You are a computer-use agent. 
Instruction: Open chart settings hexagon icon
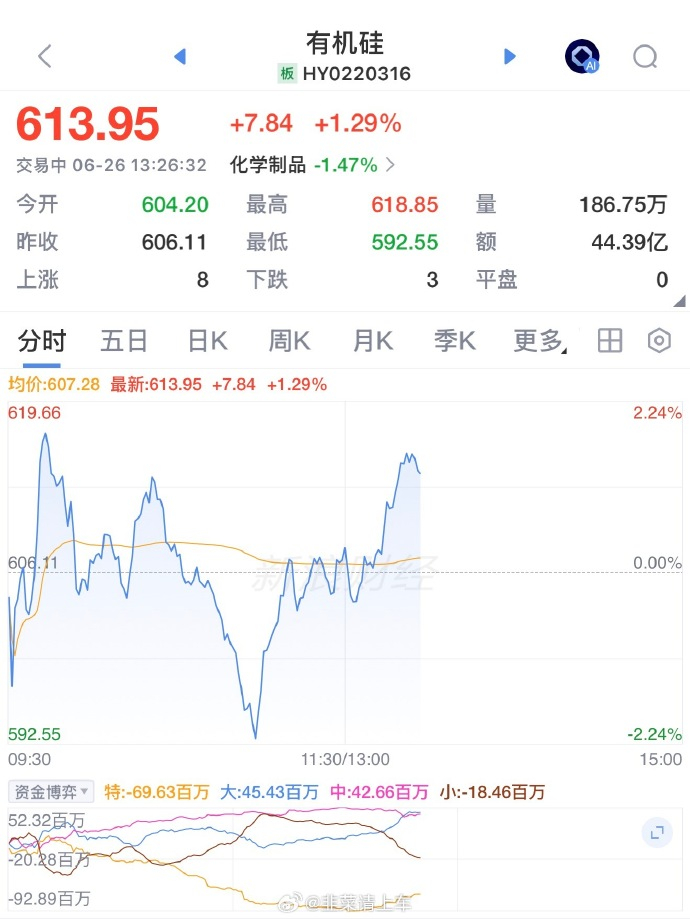click(659, 341)
